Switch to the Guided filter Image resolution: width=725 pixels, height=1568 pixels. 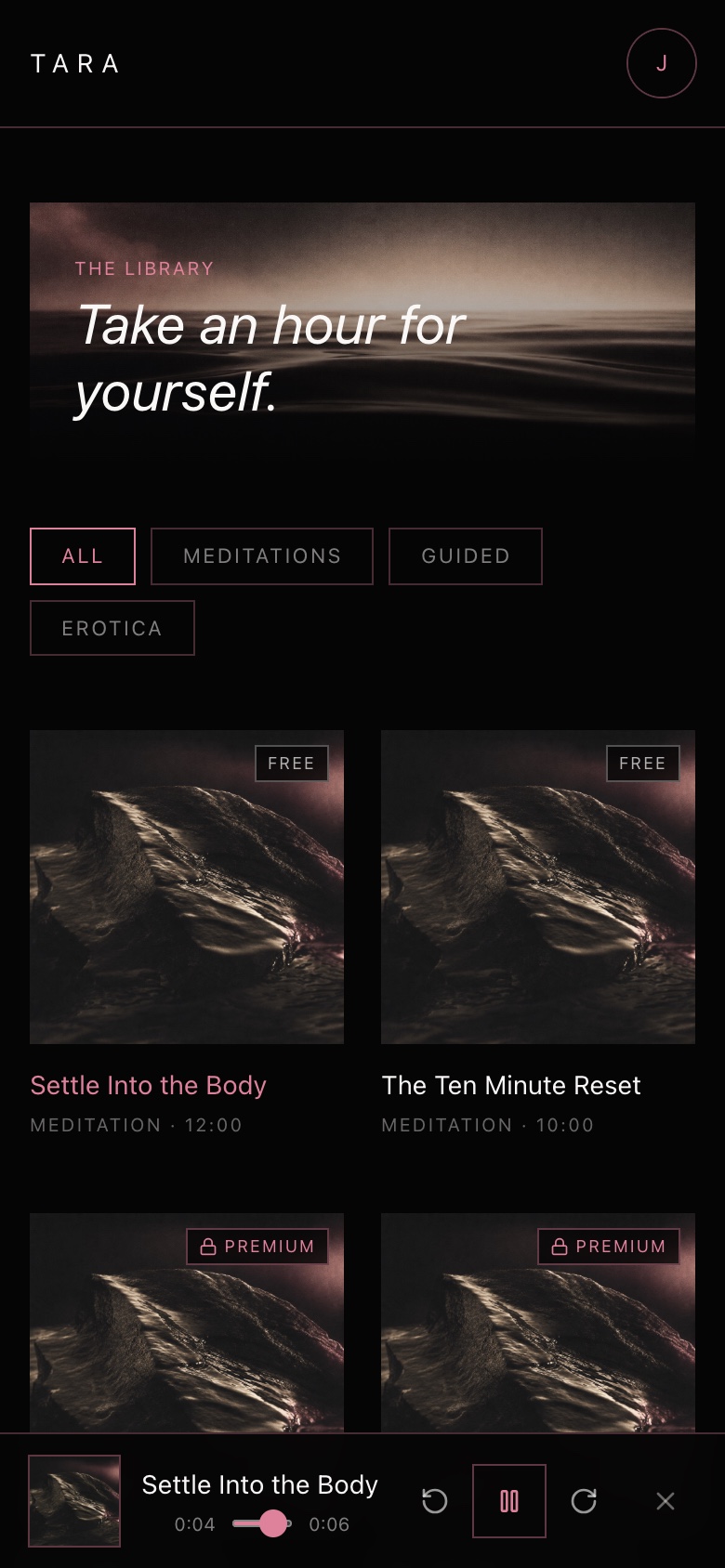pyautogui.click(x=466, y=556)
